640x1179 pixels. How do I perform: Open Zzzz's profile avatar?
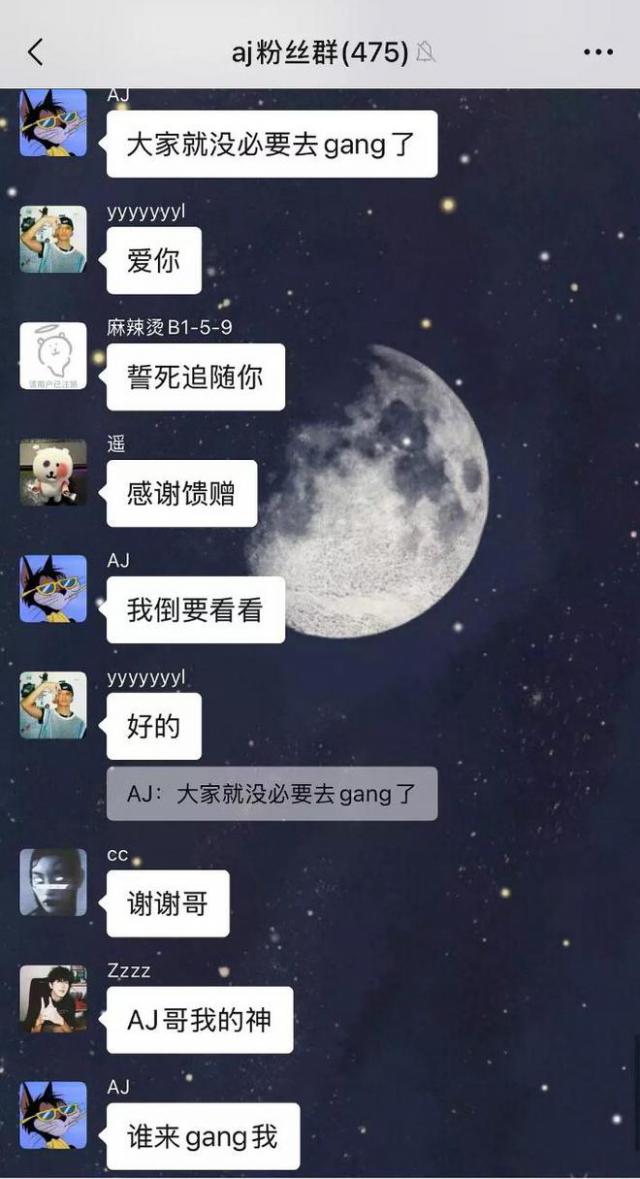(53, 999)
